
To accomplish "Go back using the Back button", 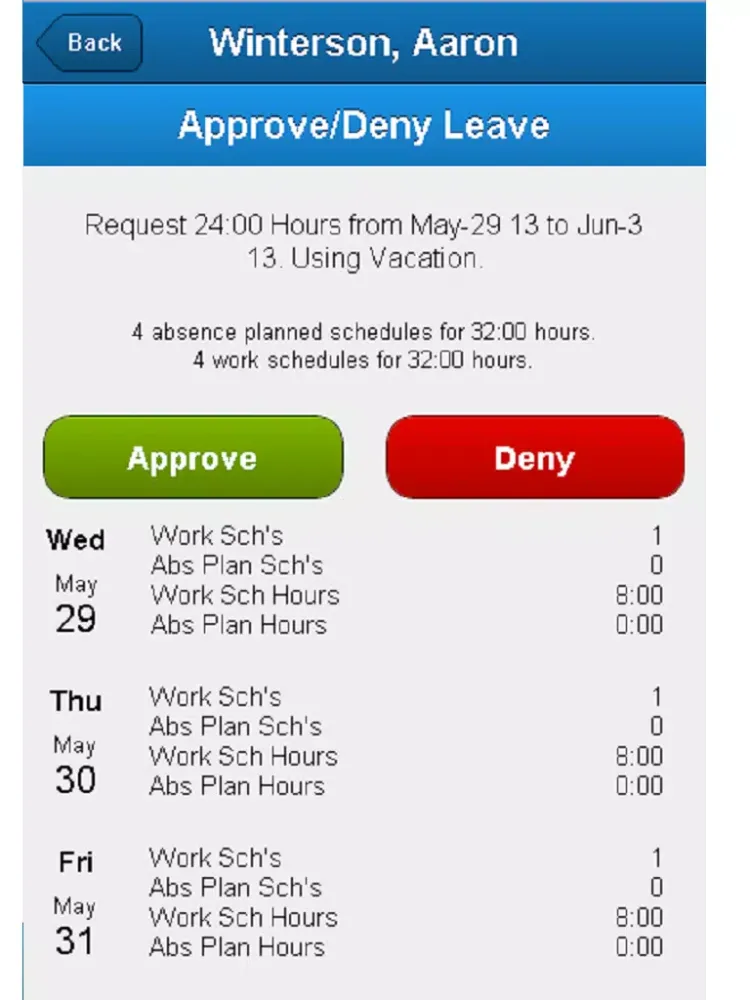I will tap(91, 43).
